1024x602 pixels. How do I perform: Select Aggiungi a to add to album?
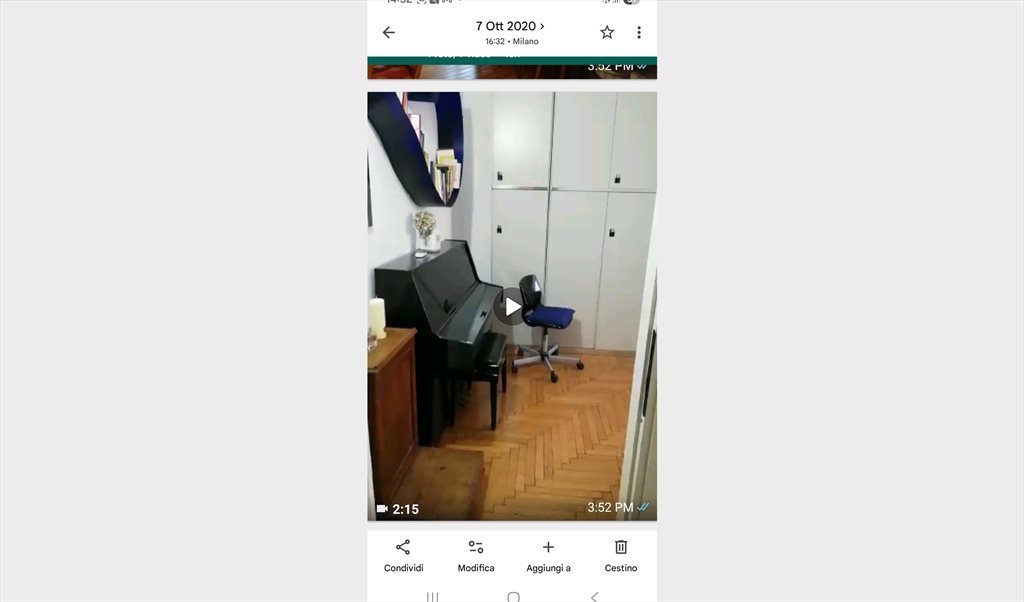click(x=548, y=555)
